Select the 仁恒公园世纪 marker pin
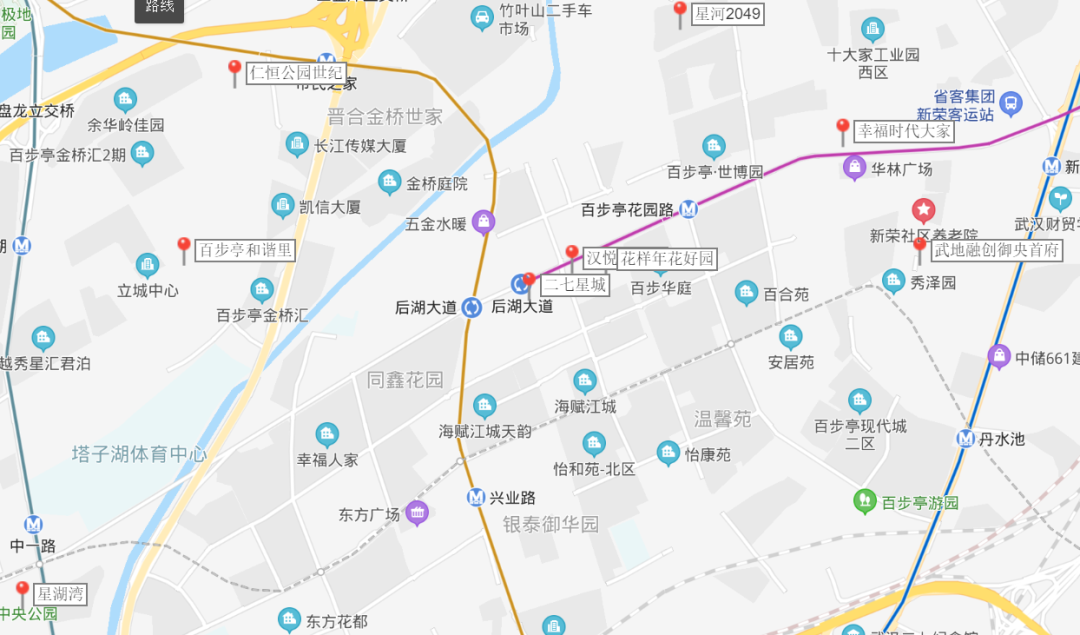Screen dimensions: 1080x635 pos(235,72)
